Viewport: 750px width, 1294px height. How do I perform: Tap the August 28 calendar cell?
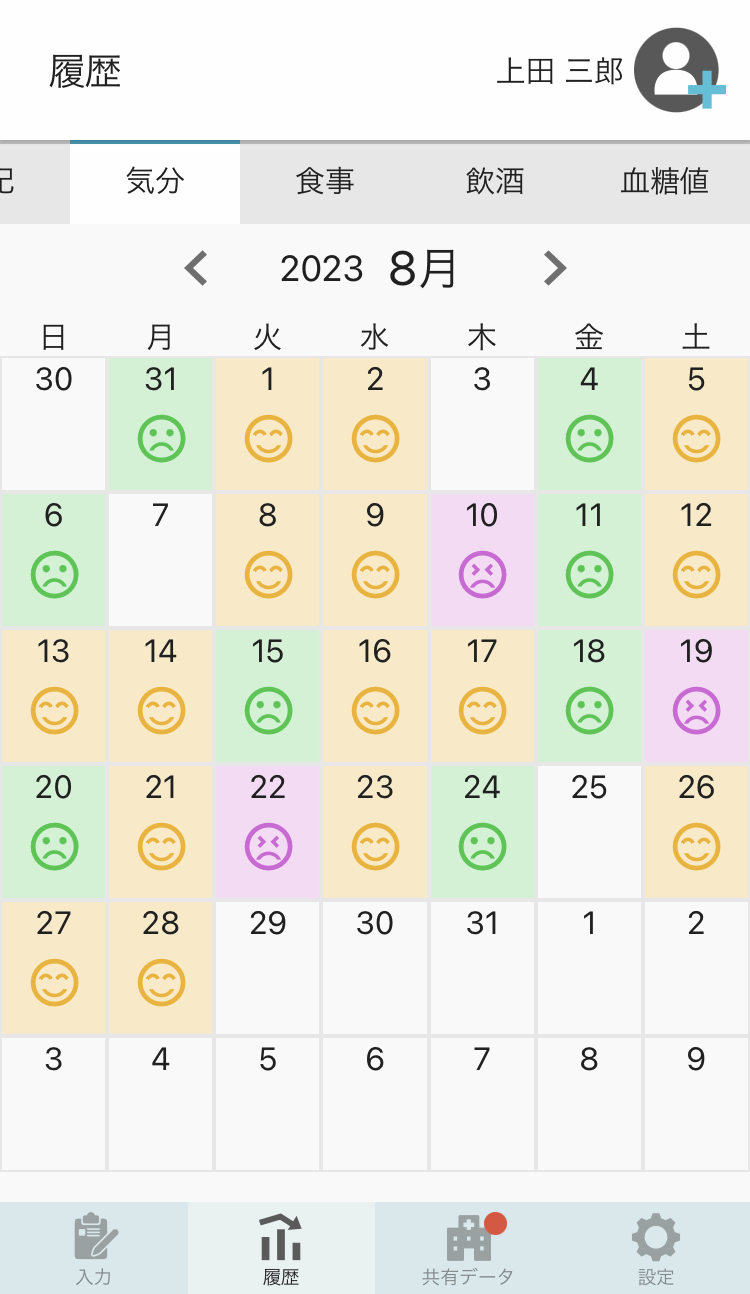click(x=161, y=967)
